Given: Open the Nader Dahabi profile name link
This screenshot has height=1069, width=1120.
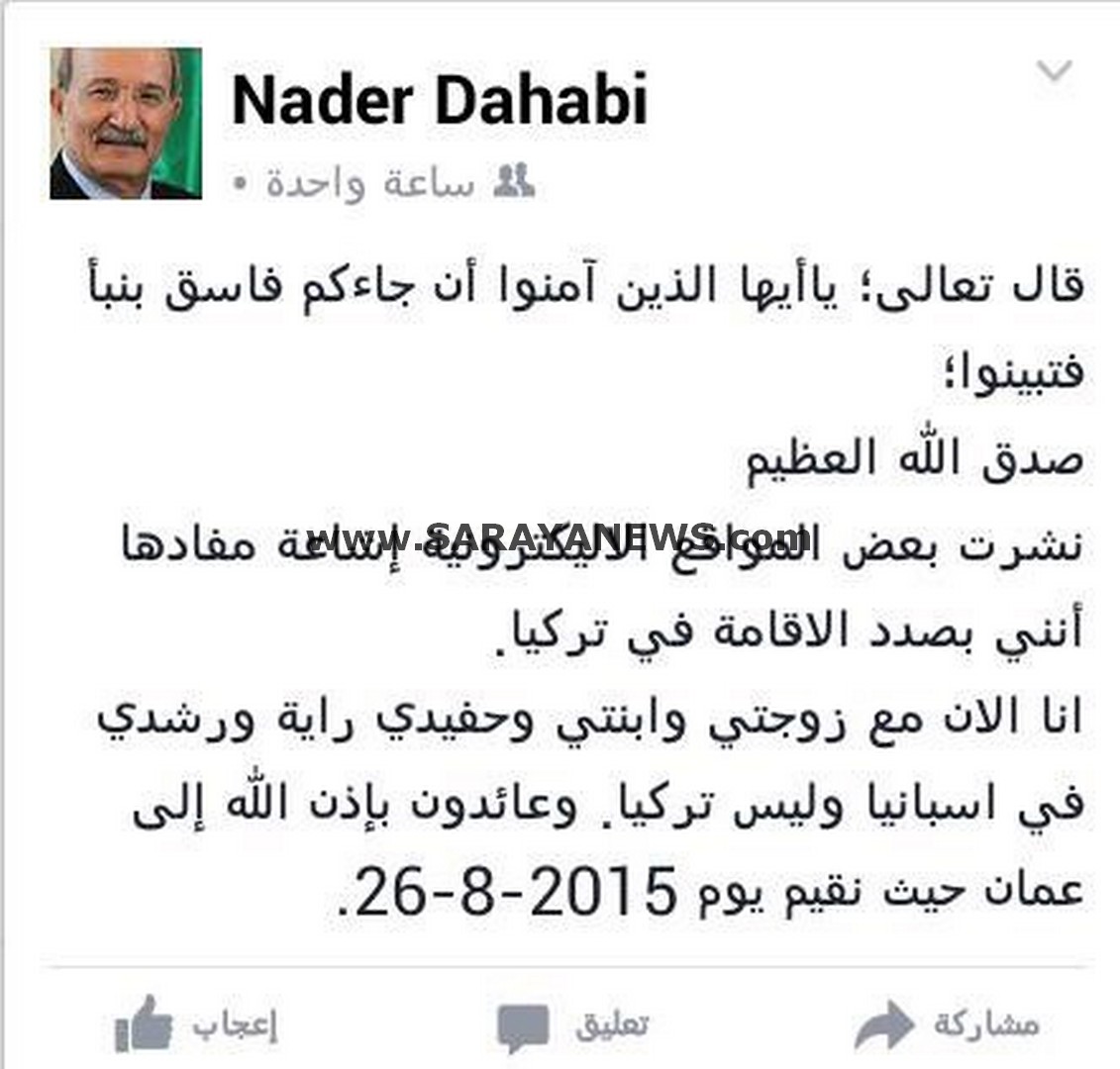Looking at the screenshot, I should 439,100.
